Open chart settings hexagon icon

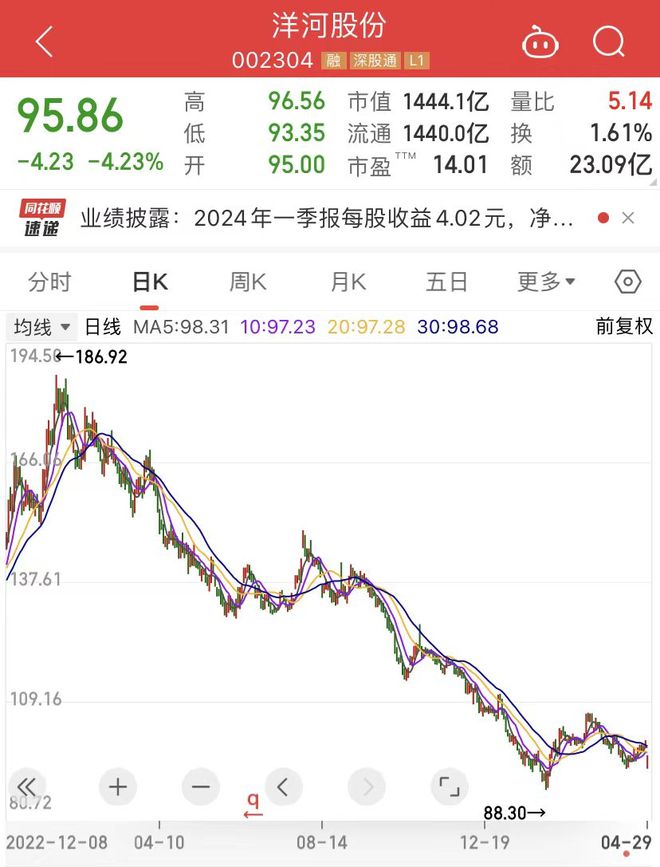[x=627, y=282]
